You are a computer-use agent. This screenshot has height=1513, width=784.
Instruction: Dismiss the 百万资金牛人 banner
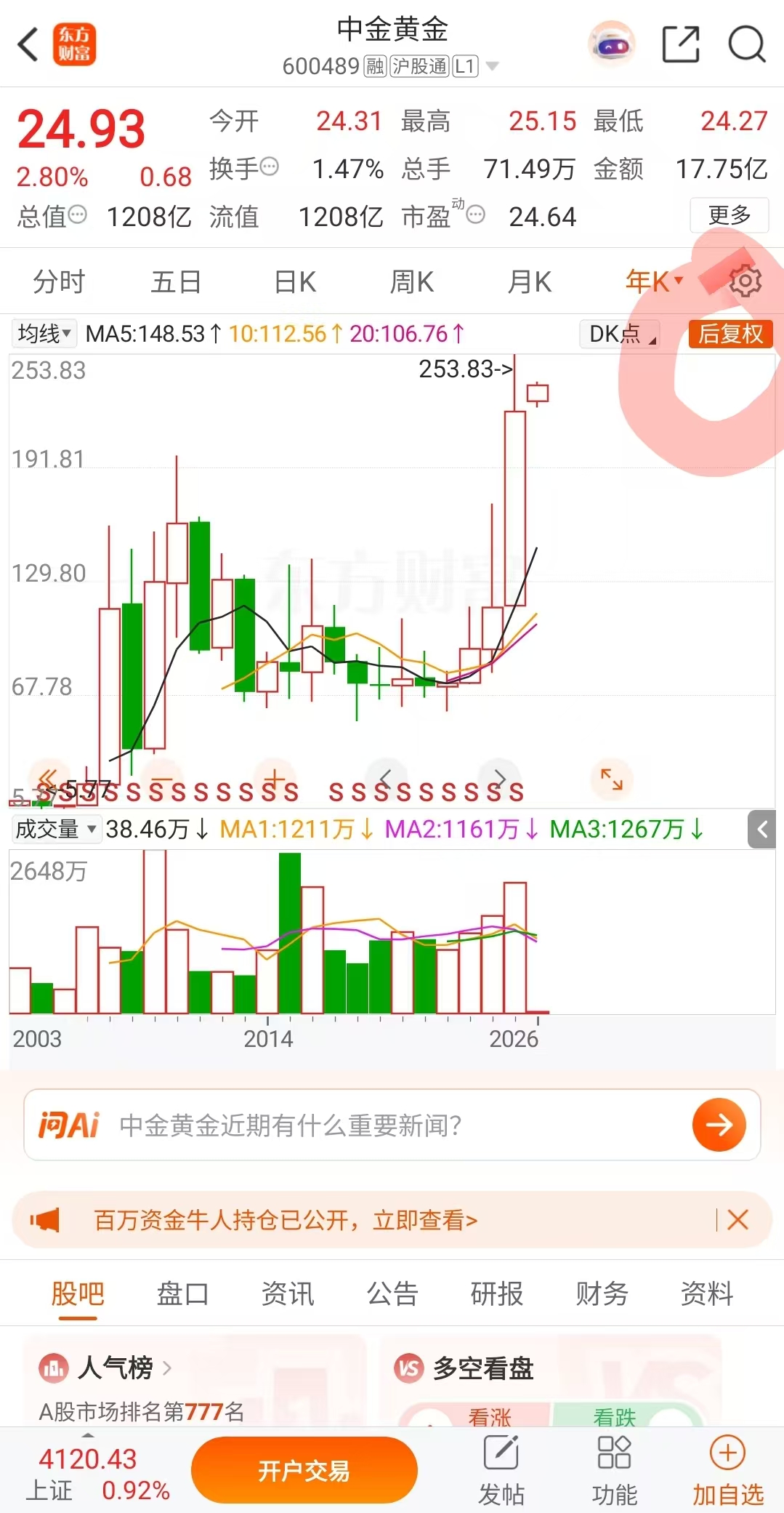click(737, 1219)
